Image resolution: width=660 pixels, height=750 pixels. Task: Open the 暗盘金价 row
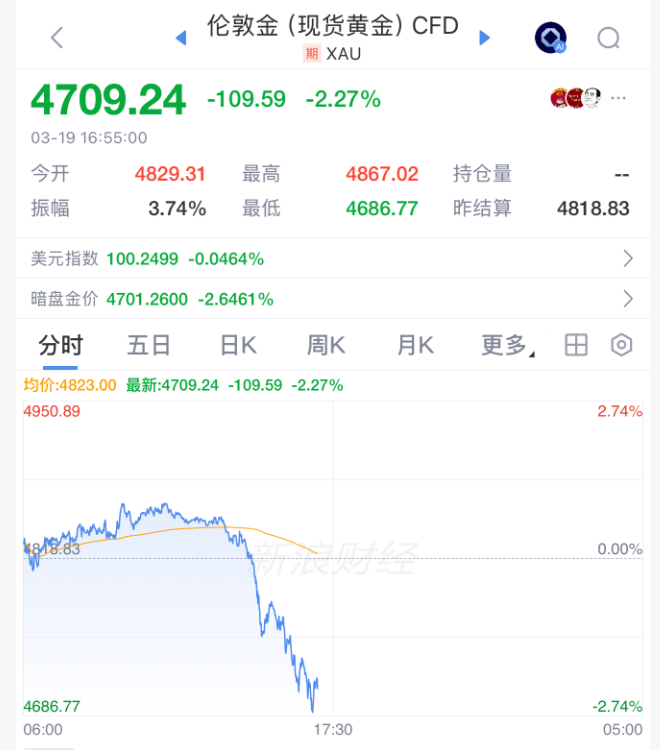tap(330, 299)
